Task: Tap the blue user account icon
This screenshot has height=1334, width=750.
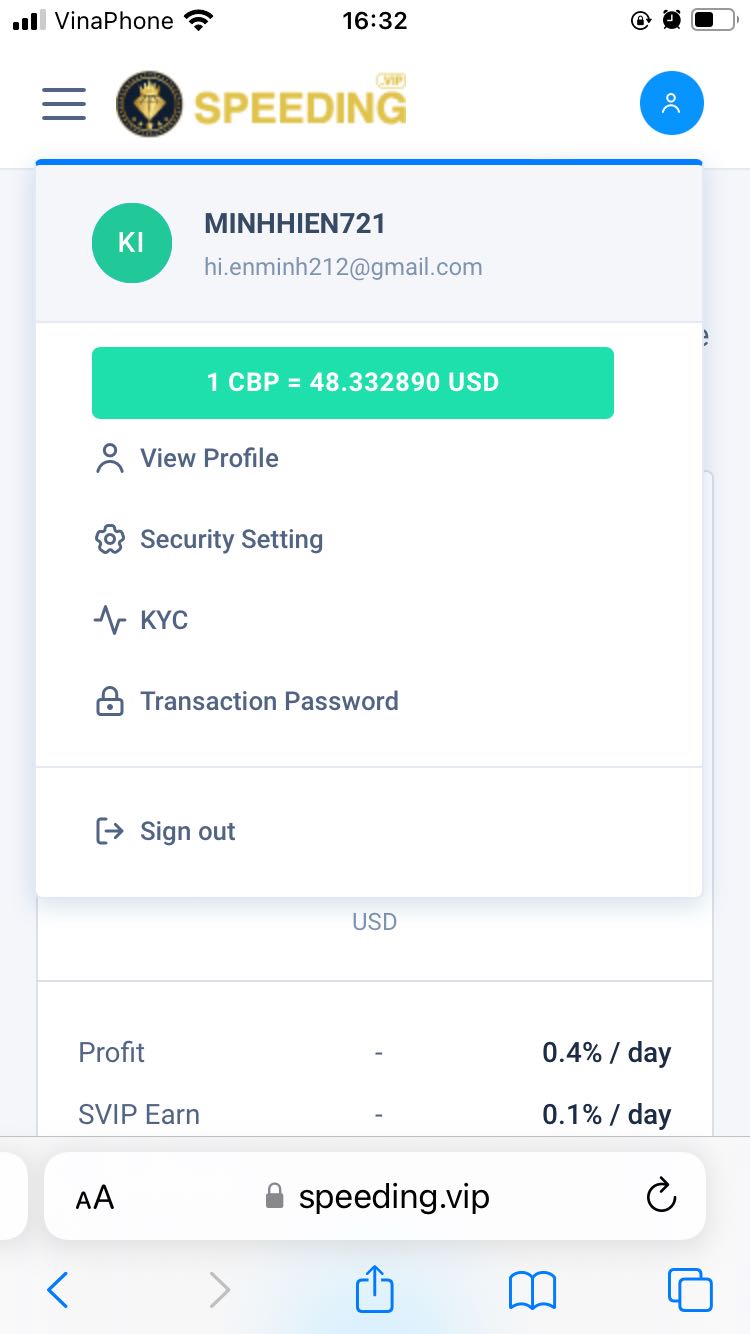Action: (672, 103)
